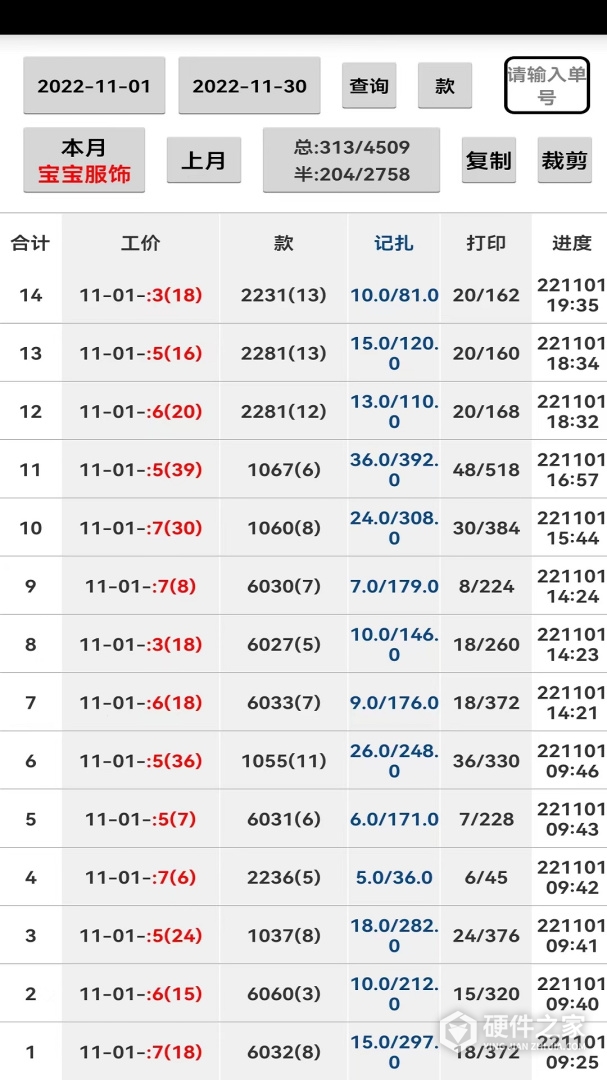The width and height of the screenshot is (607, 1080).
Task: Open row 11 with style 1067(6)
Action: click(284, 469)
